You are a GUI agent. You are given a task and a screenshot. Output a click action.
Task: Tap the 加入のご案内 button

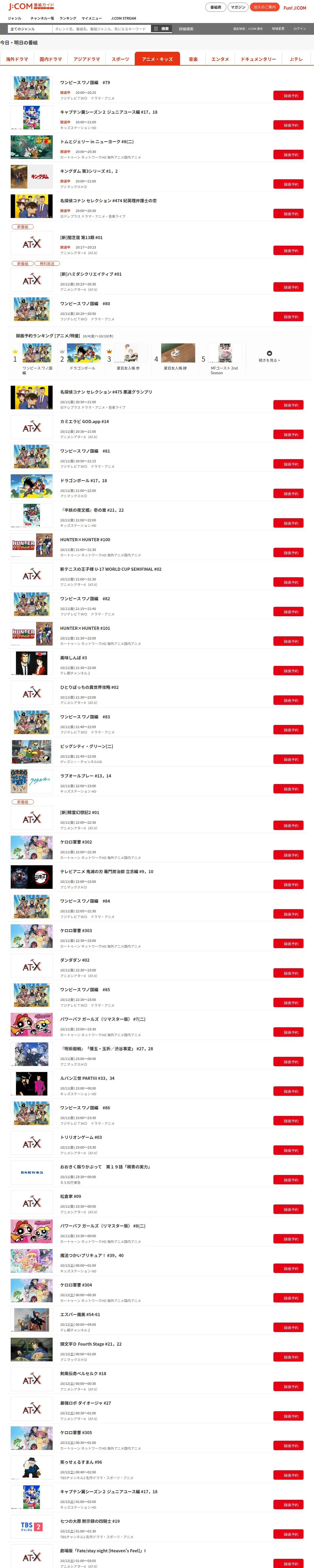click(264, 7)
